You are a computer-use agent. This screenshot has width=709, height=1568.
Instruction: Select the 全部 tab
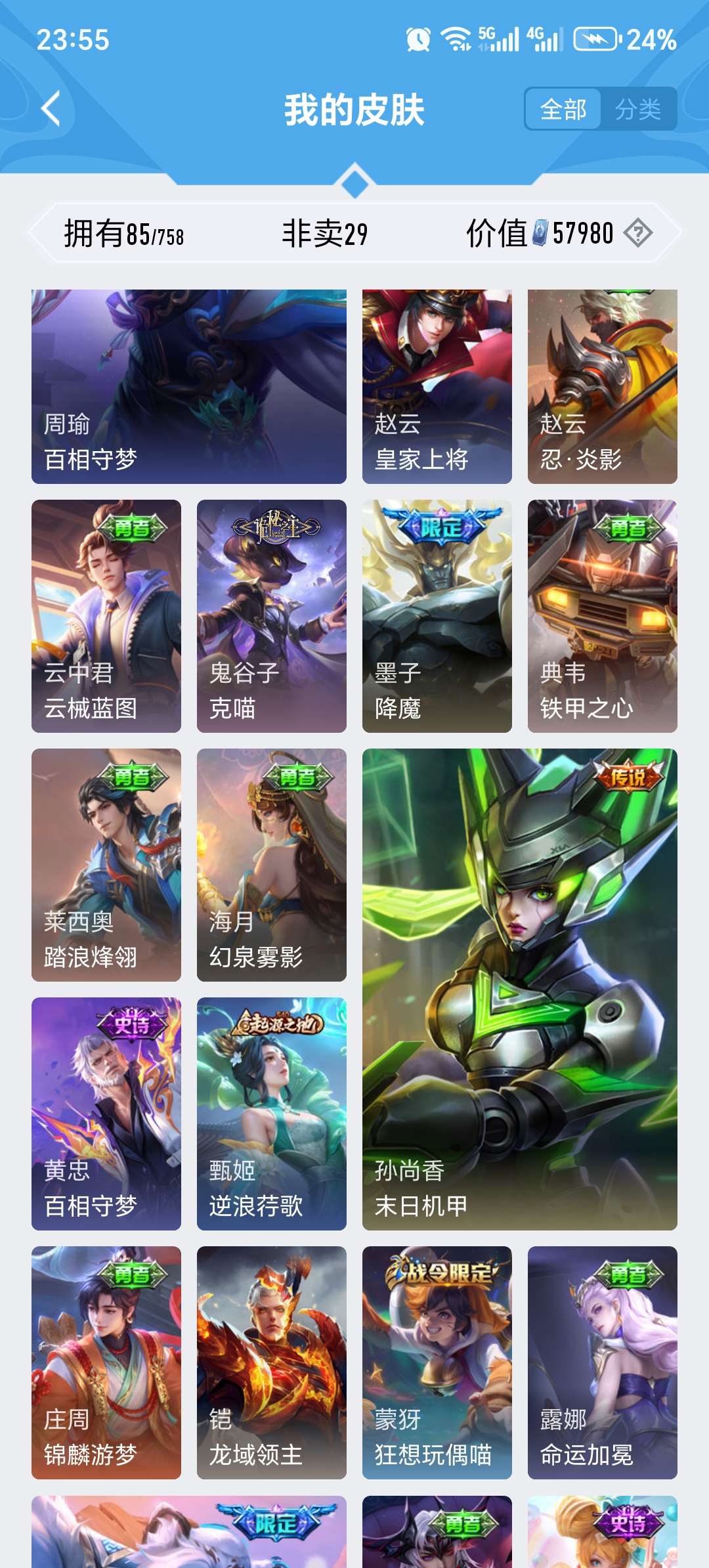(563, 109)
